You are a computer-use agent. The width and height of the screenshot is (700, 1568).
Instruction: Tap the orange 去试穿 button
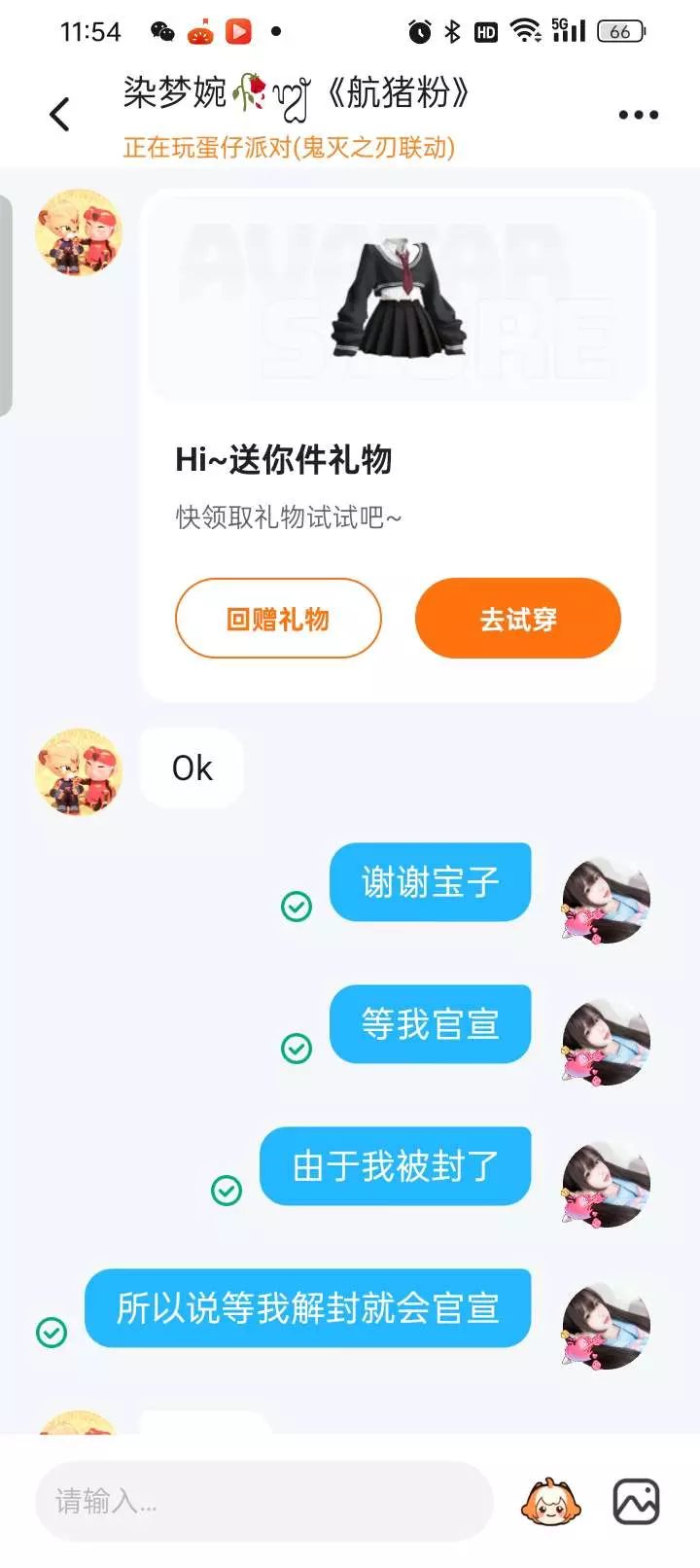click(x=518, y=619)
